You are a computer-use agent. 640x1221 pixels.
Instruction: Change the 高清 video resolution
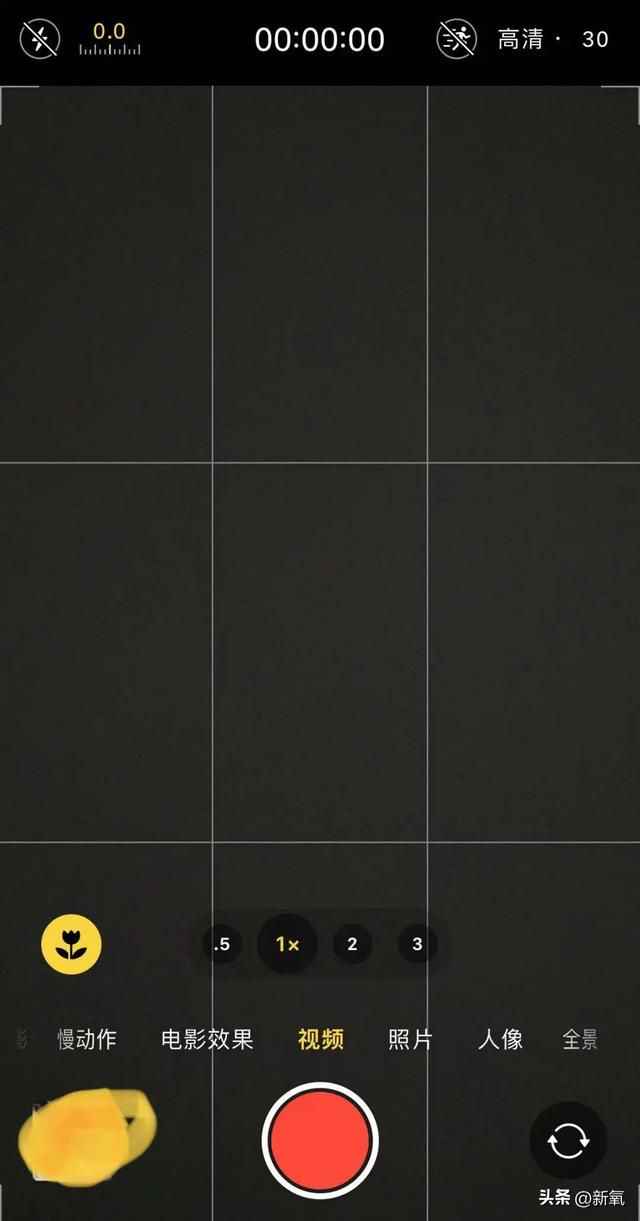point(520,39)
